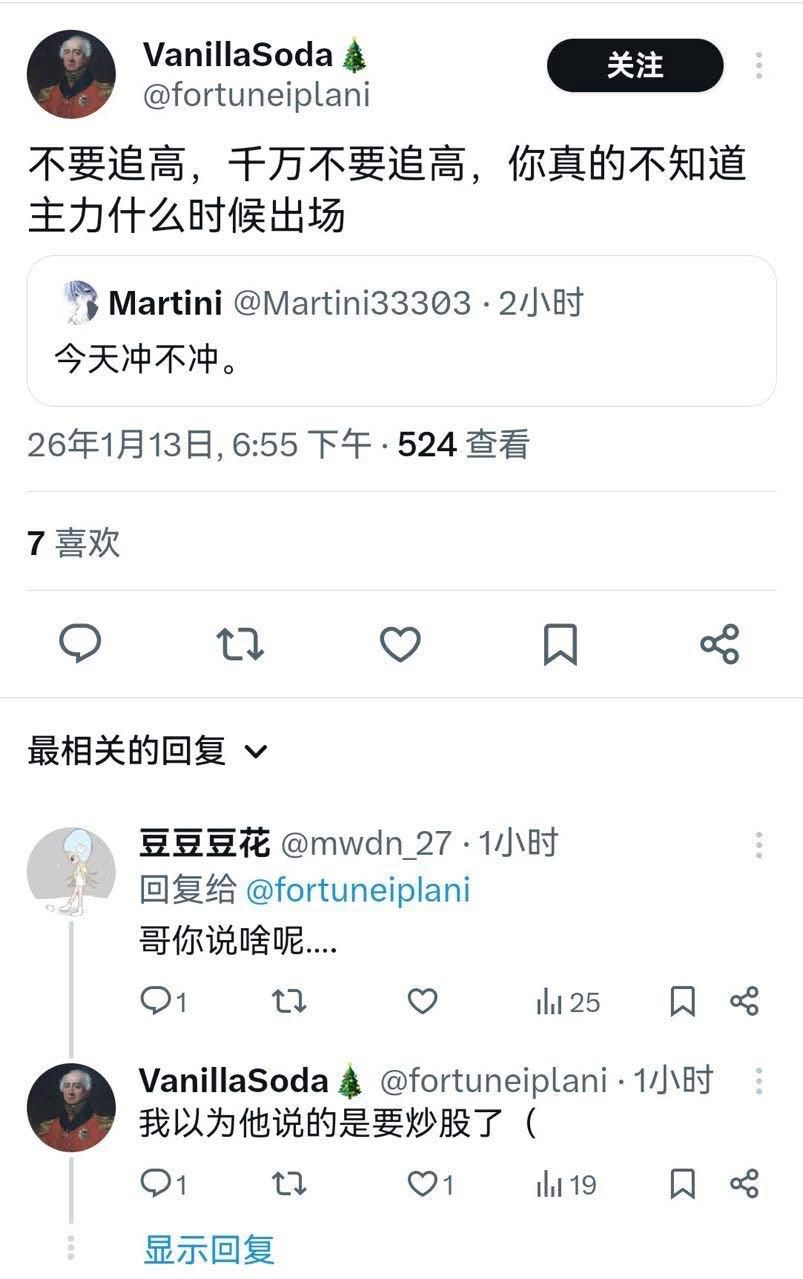Image resolution: width=803 pixels, height=1279 pixels.
Task: Like 豆豆豆花's reply
Action: point(422,1001)
